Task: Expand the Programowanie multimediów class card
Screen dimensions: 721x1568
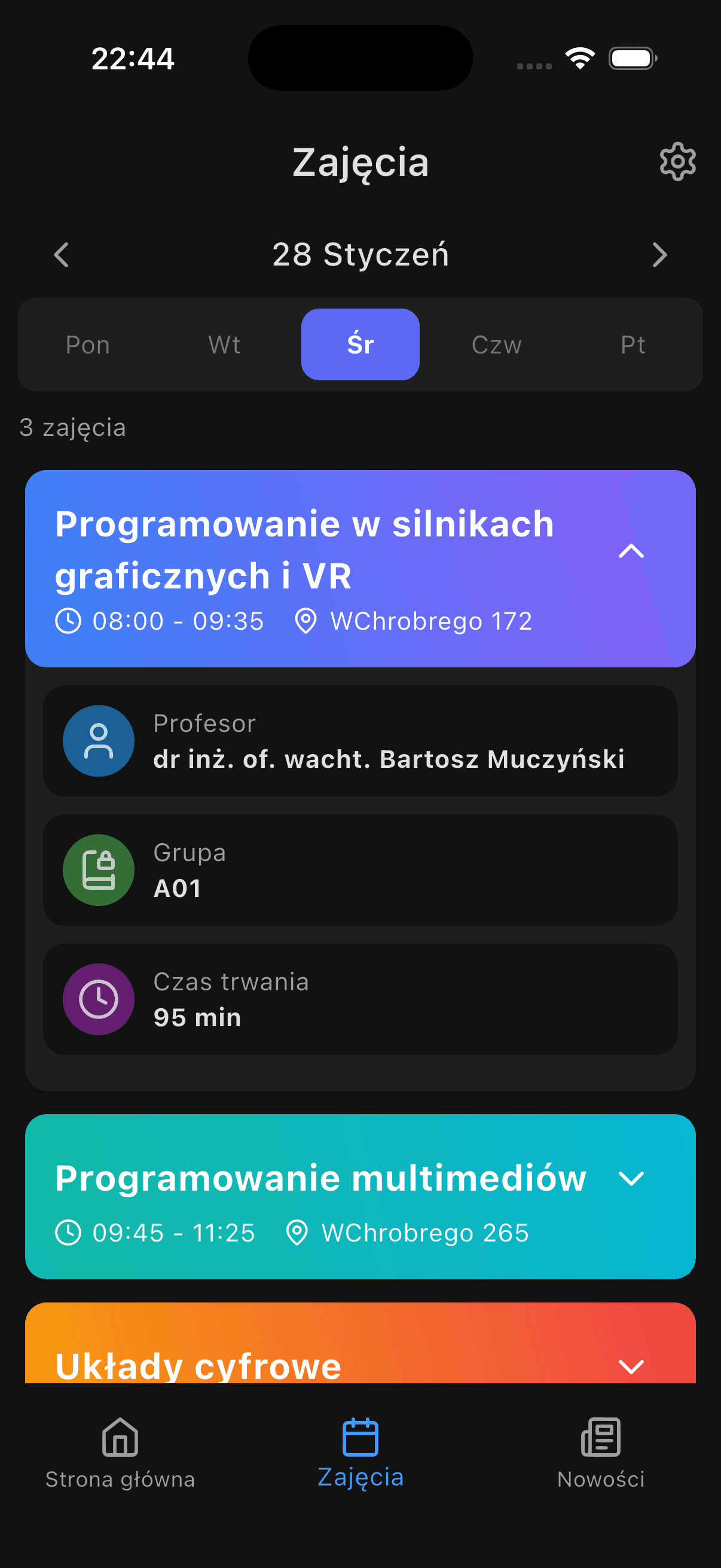Action: click(631, 1179)
